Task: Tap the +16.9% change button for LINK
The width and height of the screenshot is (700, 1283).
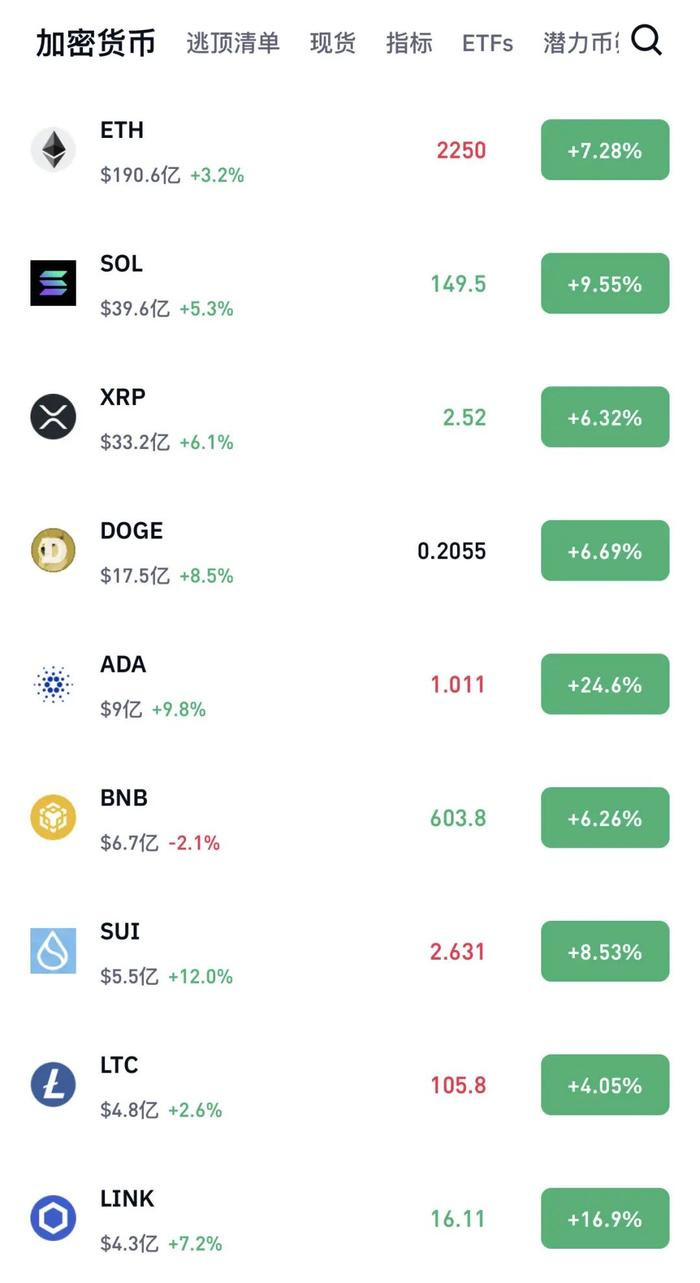Action: 605,1219
